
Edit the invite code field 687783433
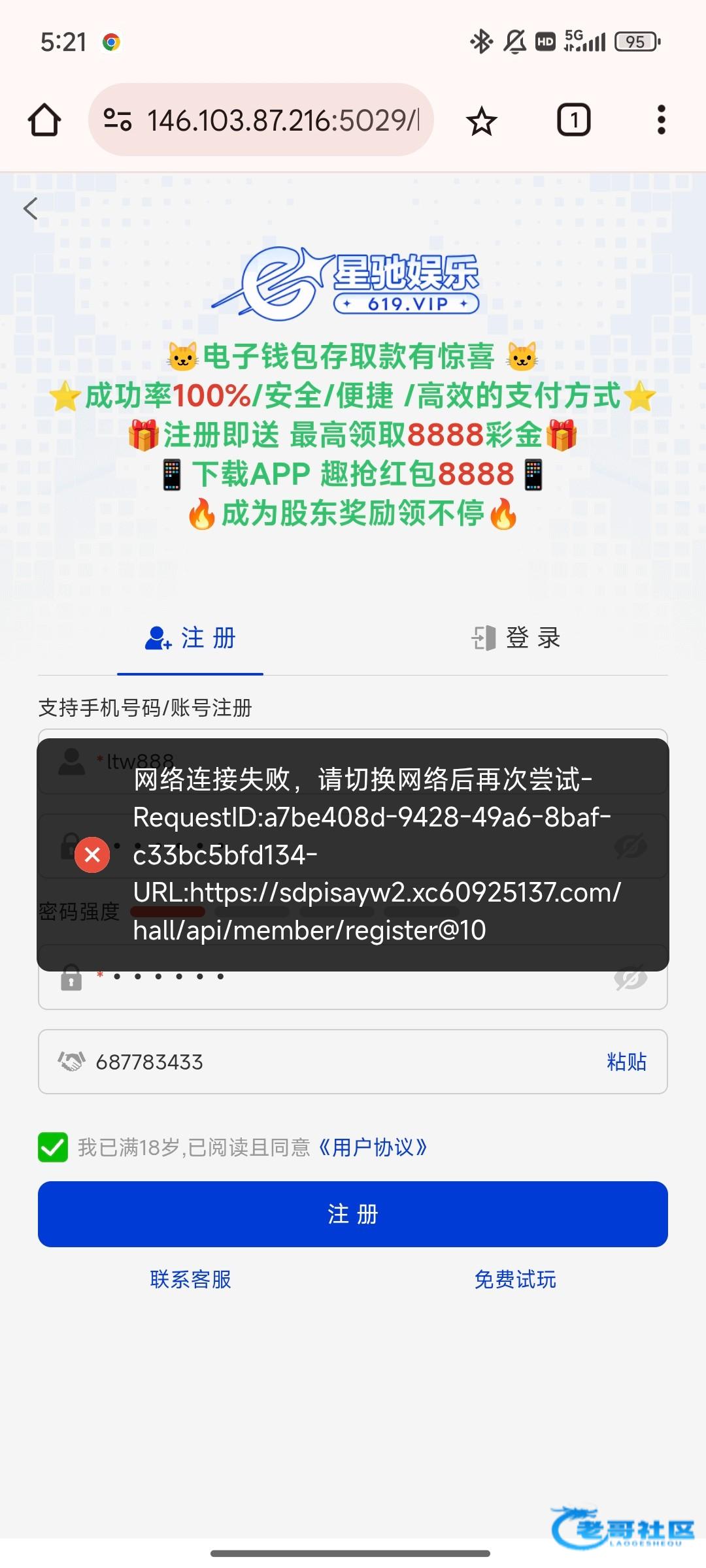[x=327, y=1062]
